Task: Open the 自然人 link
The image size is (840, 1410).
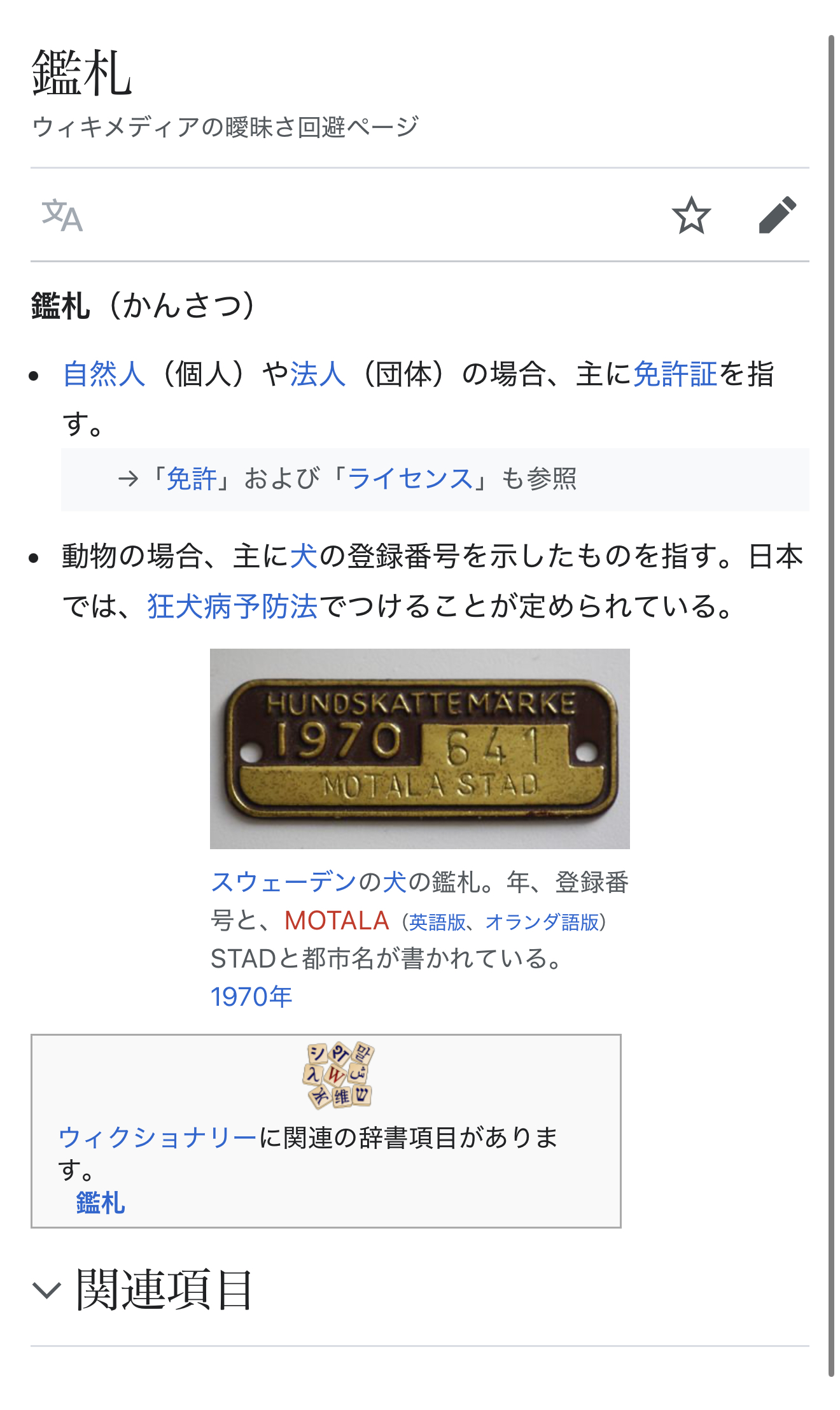Action: coord(104,374)
